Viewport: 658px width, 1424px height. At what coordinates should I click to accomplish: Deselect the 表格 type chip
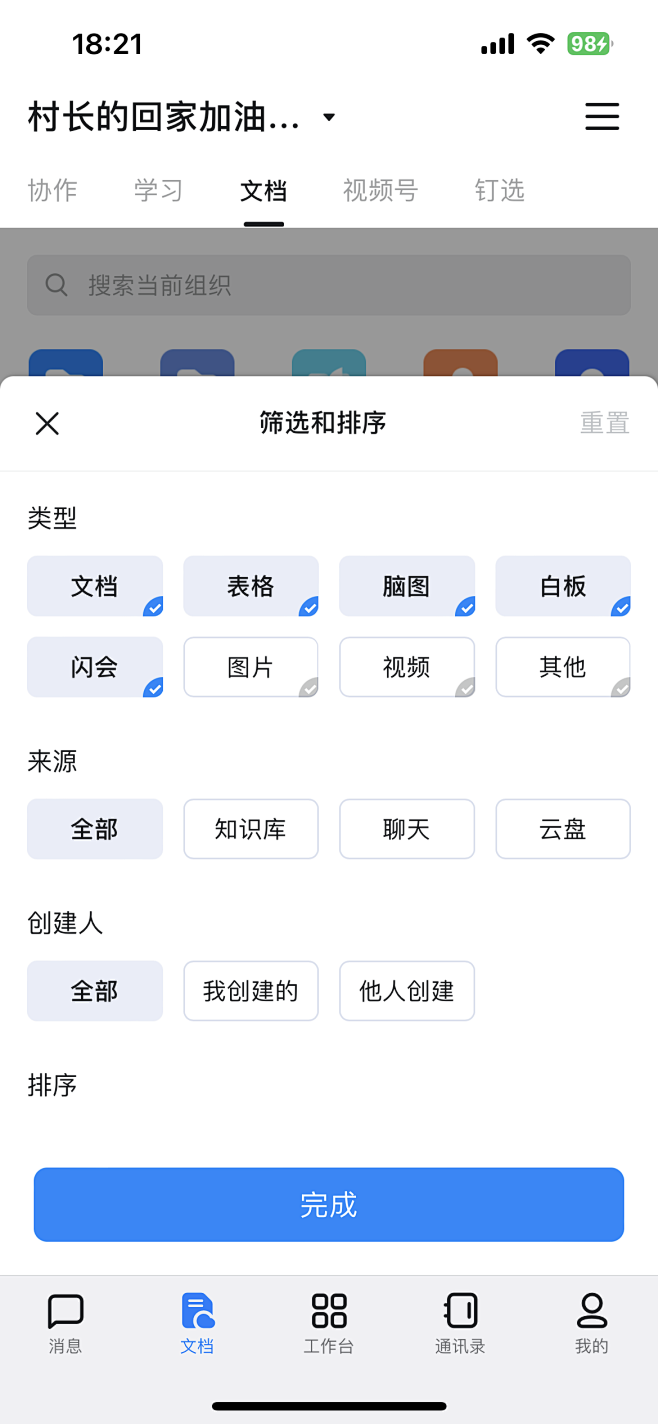pyautogui.click(x=251, y=586)
